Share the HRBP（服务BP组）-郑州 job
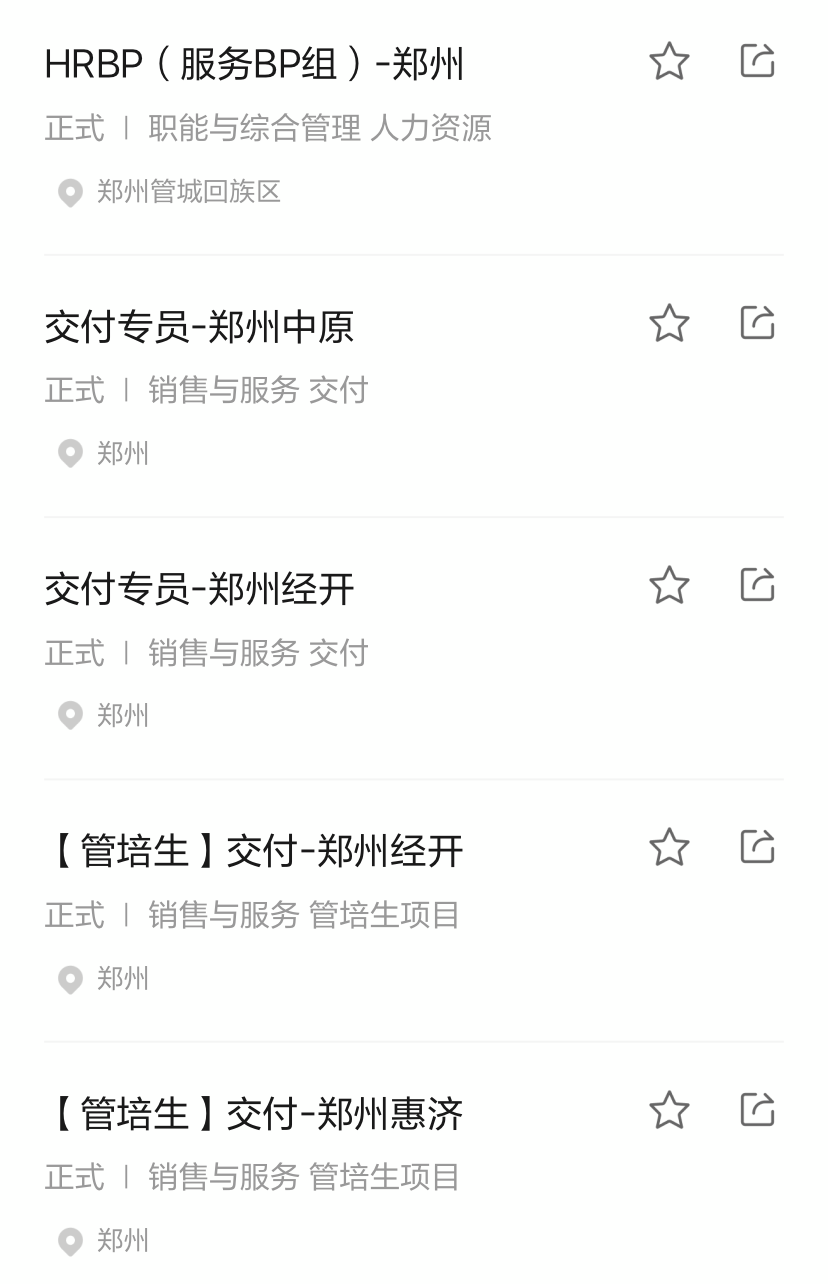Viewport: 828px width, 1284px height. coord(757,61)
